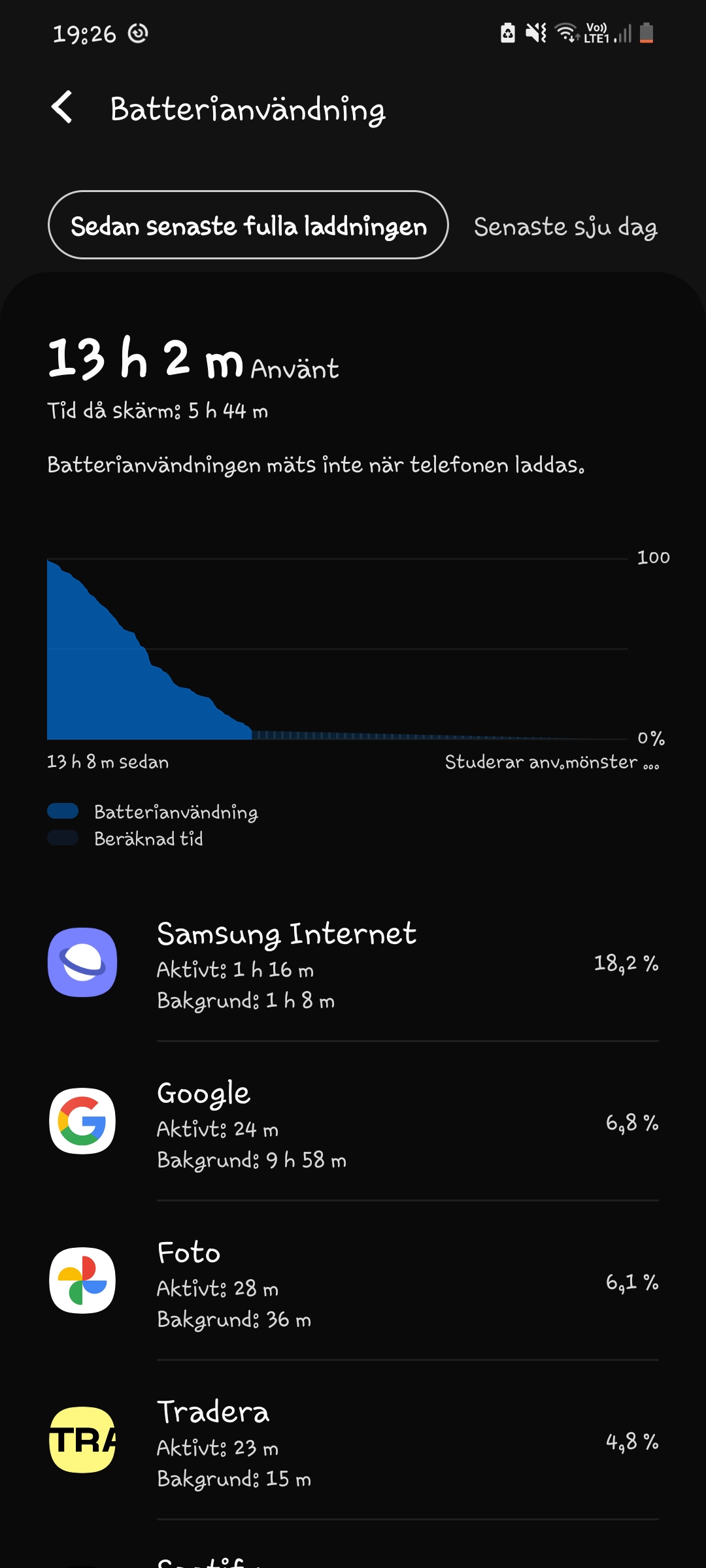View Foto app battery usage

pos(353,1282)
